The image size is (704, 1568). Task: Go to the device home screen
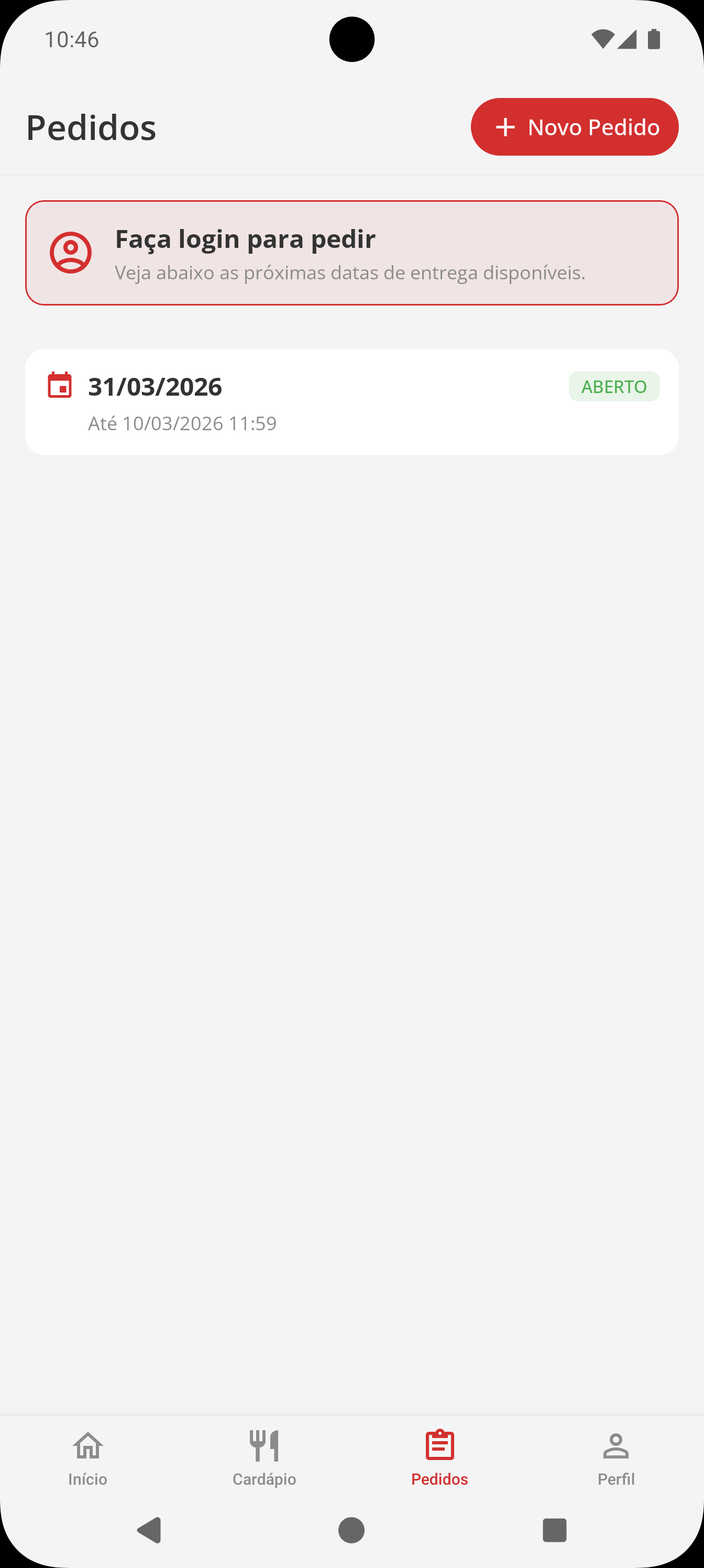[351, 1530]
